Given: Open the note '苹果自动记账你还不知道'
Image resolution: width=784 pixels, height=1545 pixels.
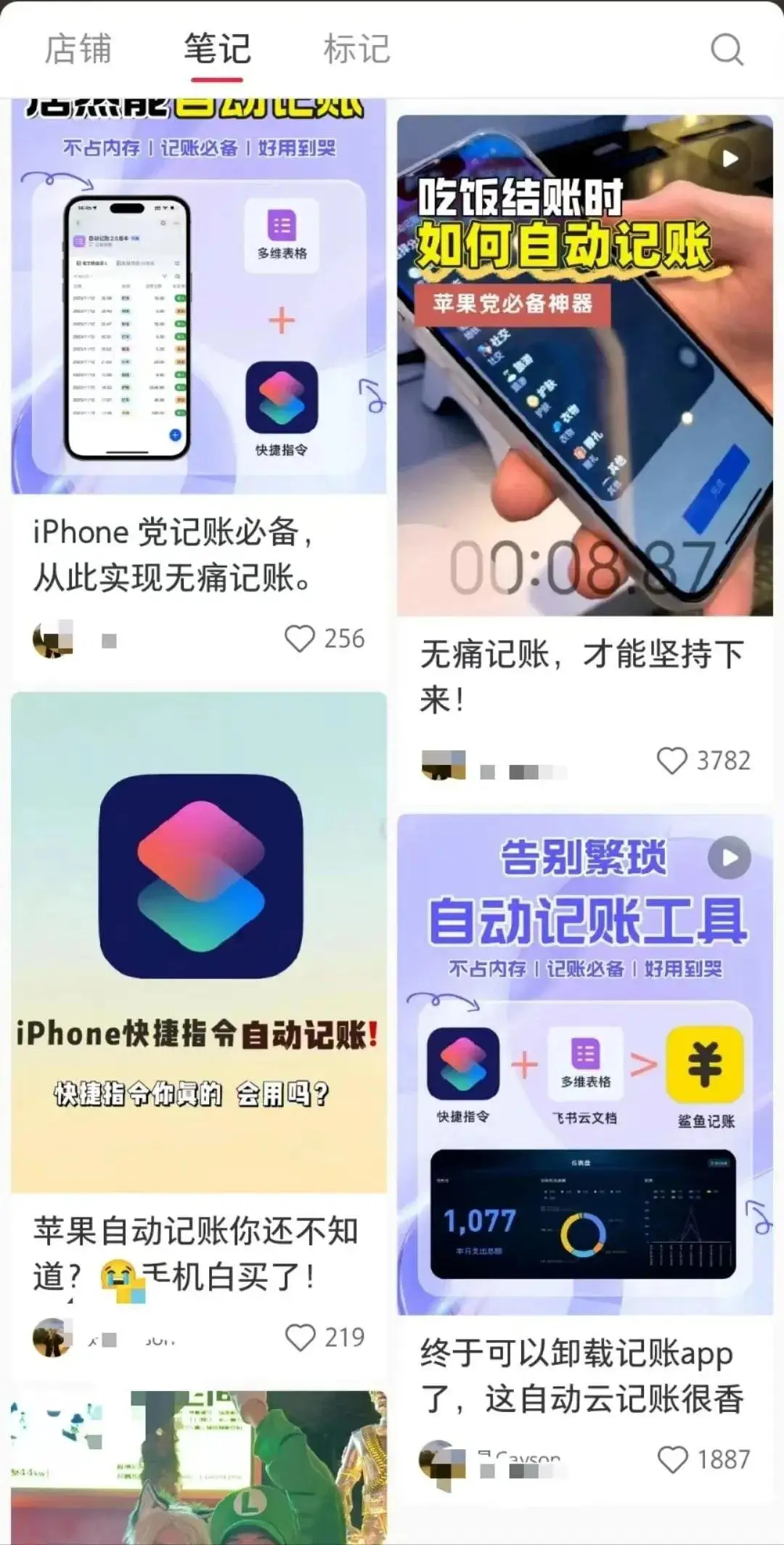Looking at the screenshot, I should click(198, 944).
